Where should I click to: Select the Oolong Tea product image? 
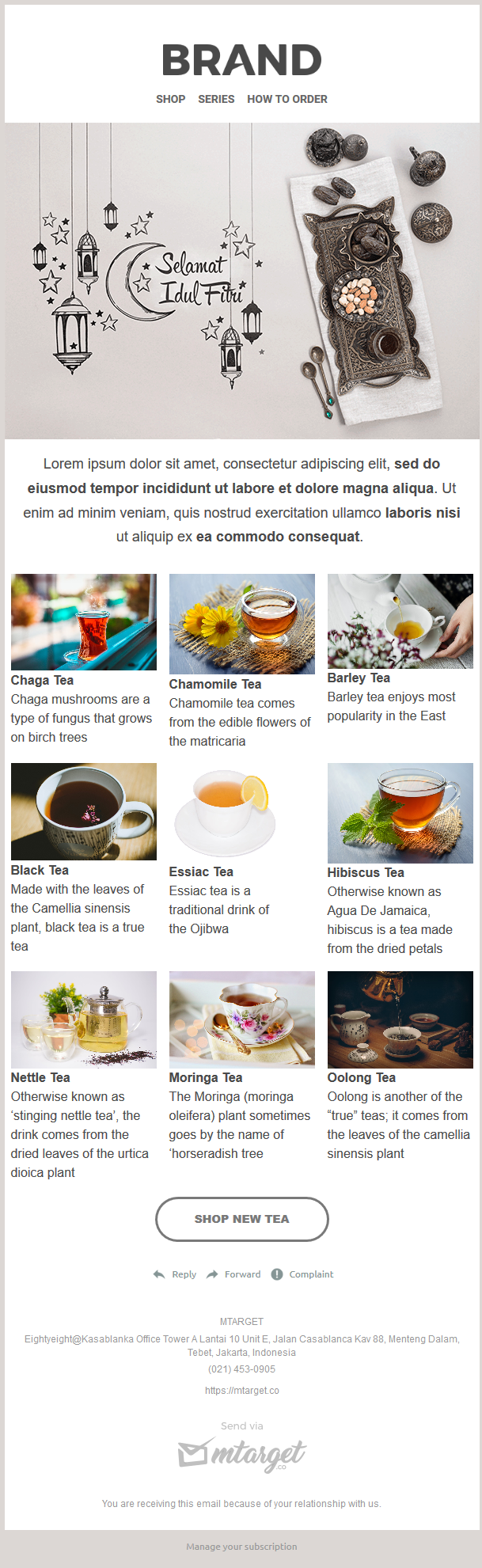[x=400, y=1019]
